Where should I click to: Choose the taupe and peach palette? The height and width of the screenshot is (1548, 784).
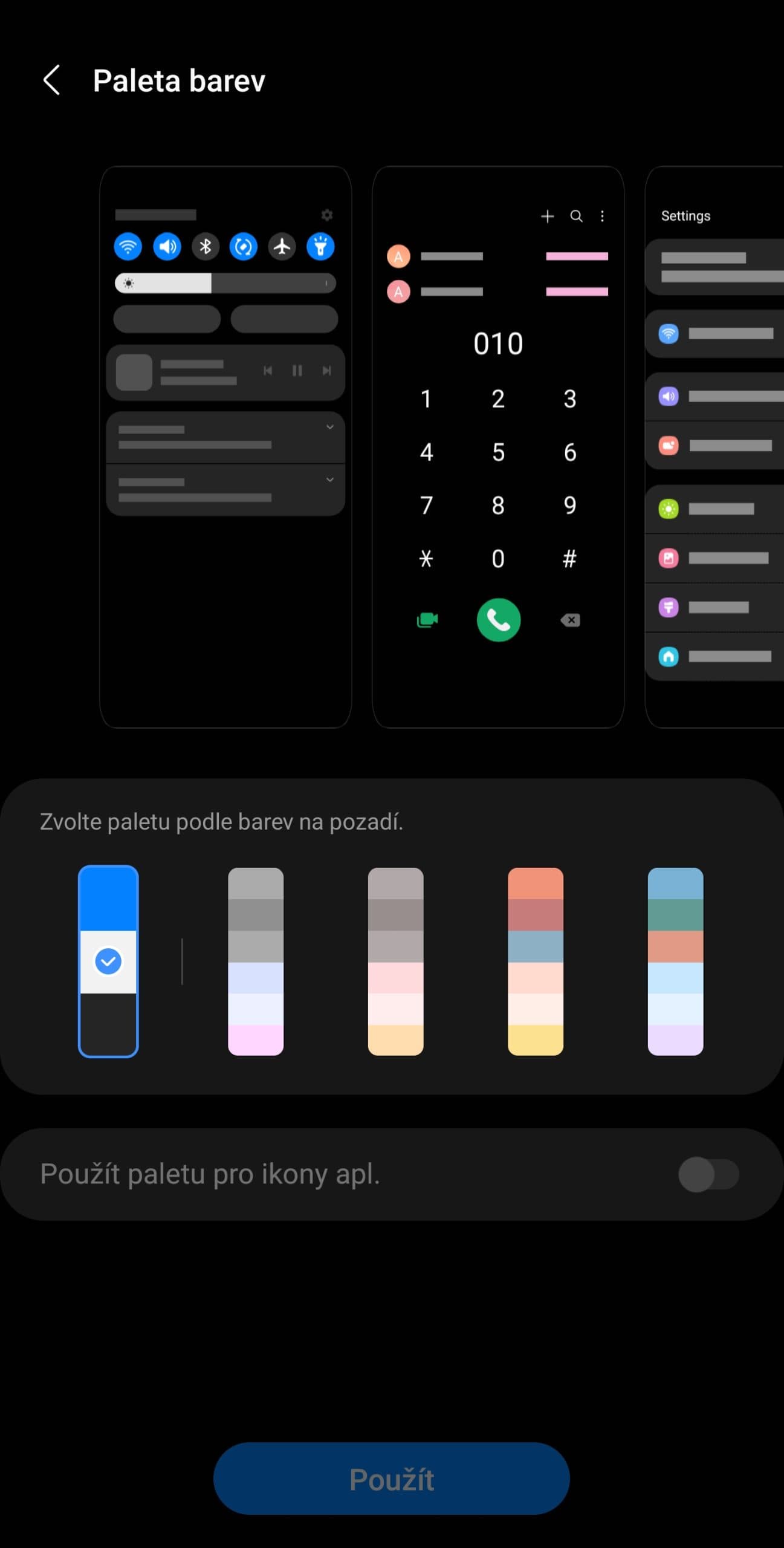(x=395, y=961)
